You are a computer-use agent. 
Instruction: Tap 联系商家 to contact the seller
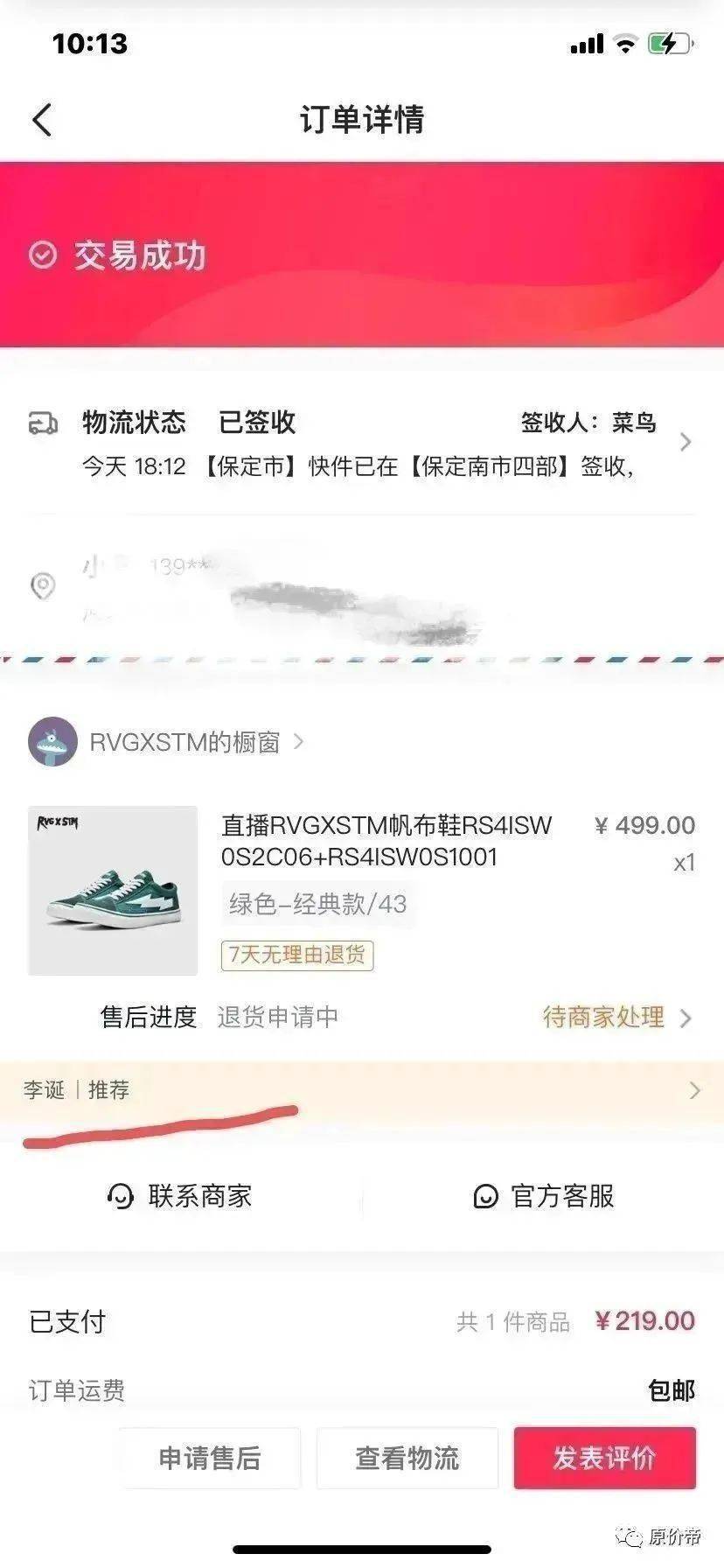click(x=180, y=1195)
